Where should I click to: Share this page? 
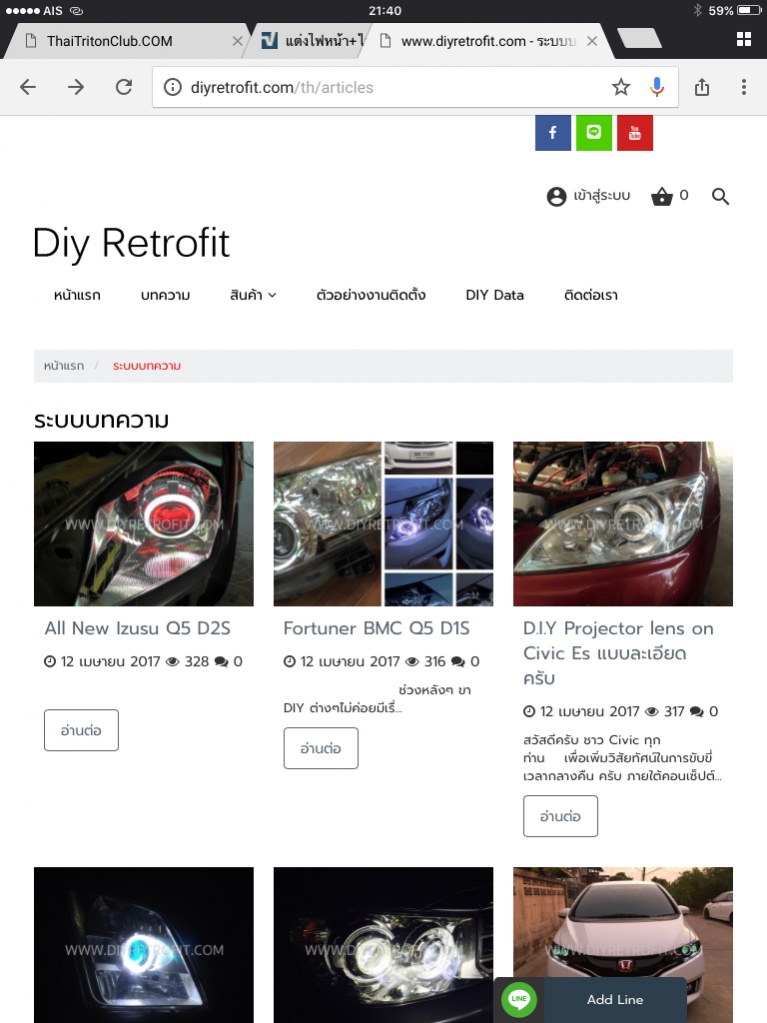point(702,87)
